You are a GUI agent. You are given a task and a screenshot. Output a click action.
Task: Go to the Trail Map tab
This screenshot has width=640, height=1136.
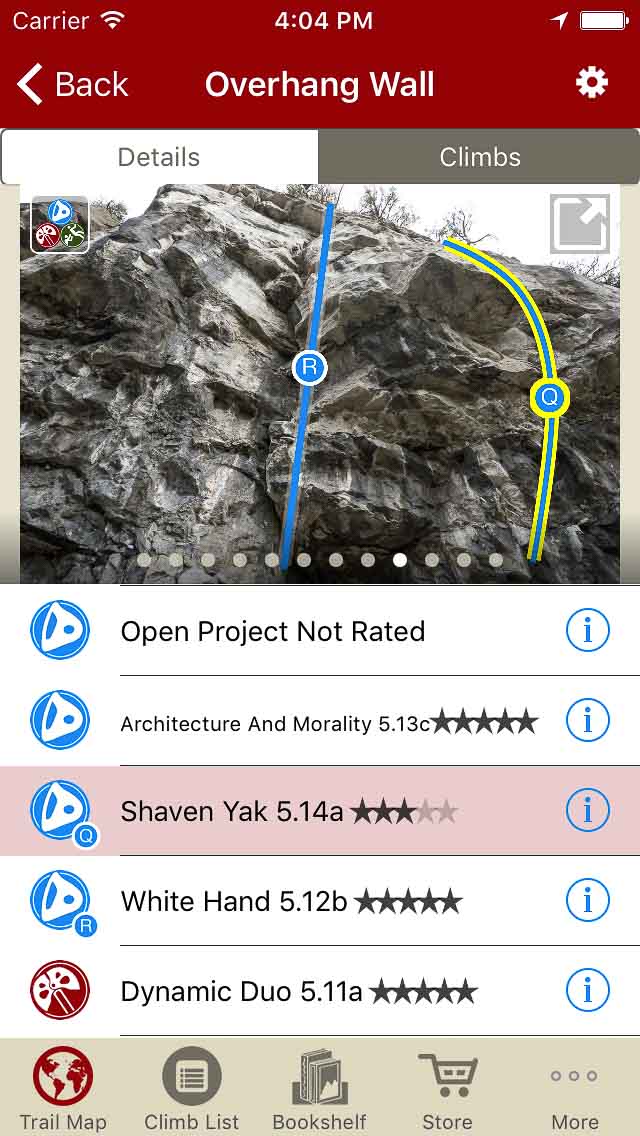coord(63,1088)
